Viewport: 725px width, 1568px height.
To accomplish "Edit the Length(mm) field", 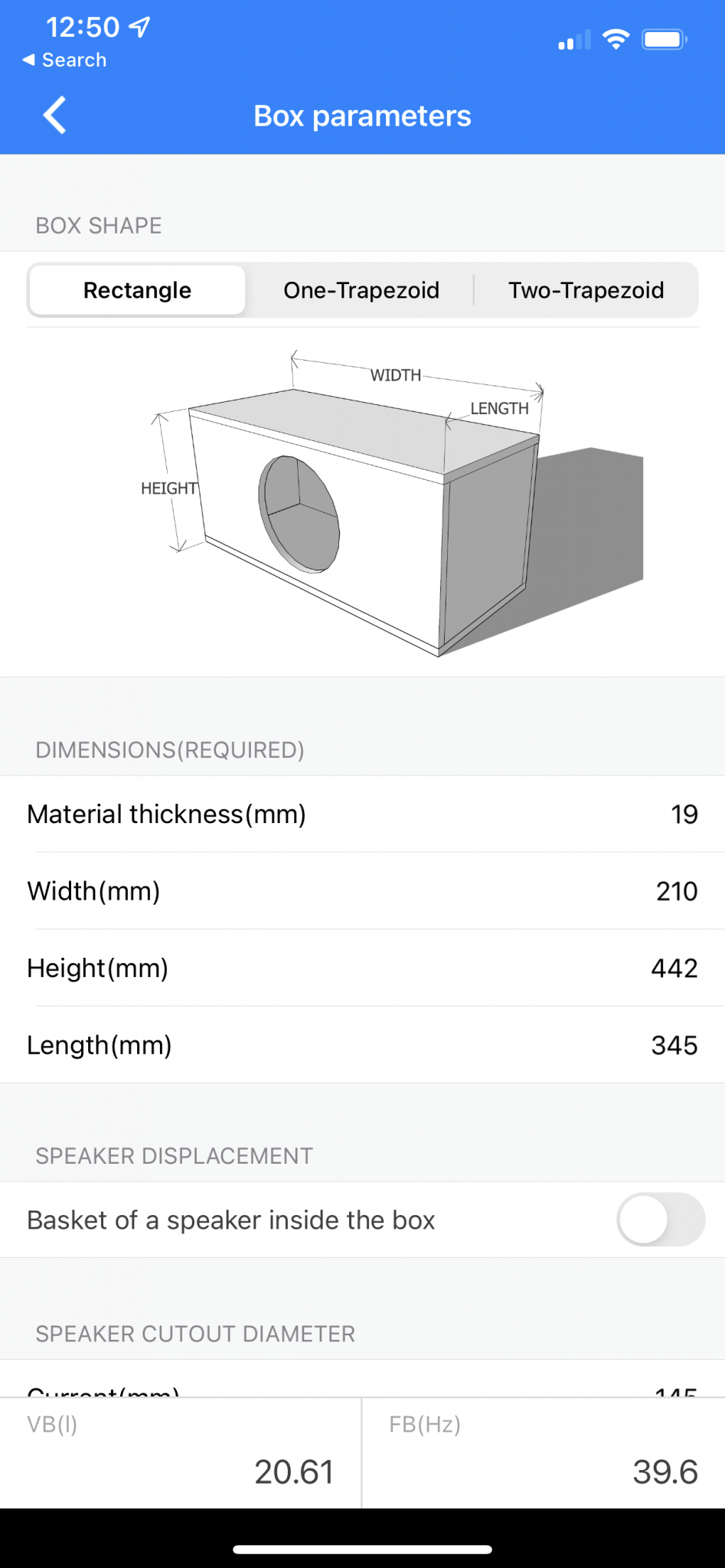I will tap(362, 1045).
